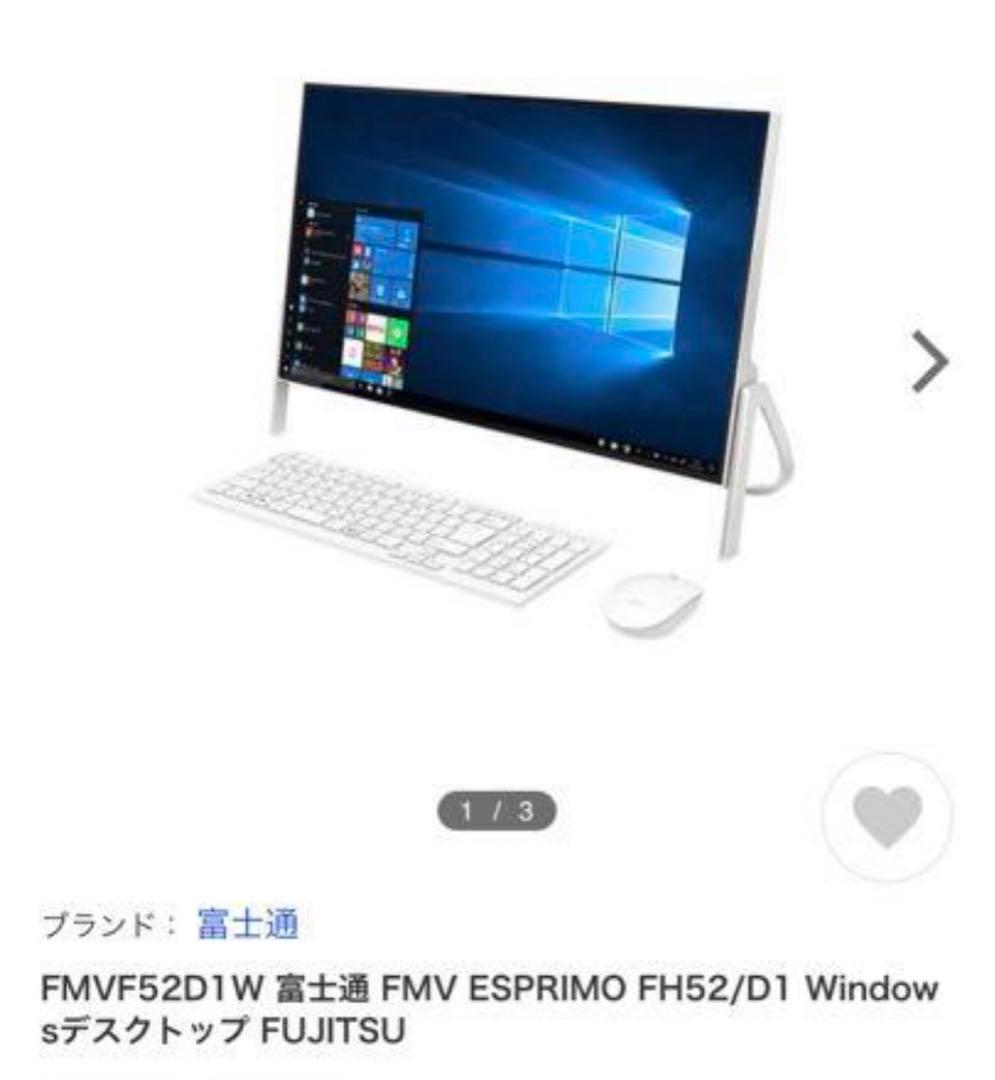Screen dimensions: 995x1080
Task: Add this item to favorites
Action: [887, 818]
